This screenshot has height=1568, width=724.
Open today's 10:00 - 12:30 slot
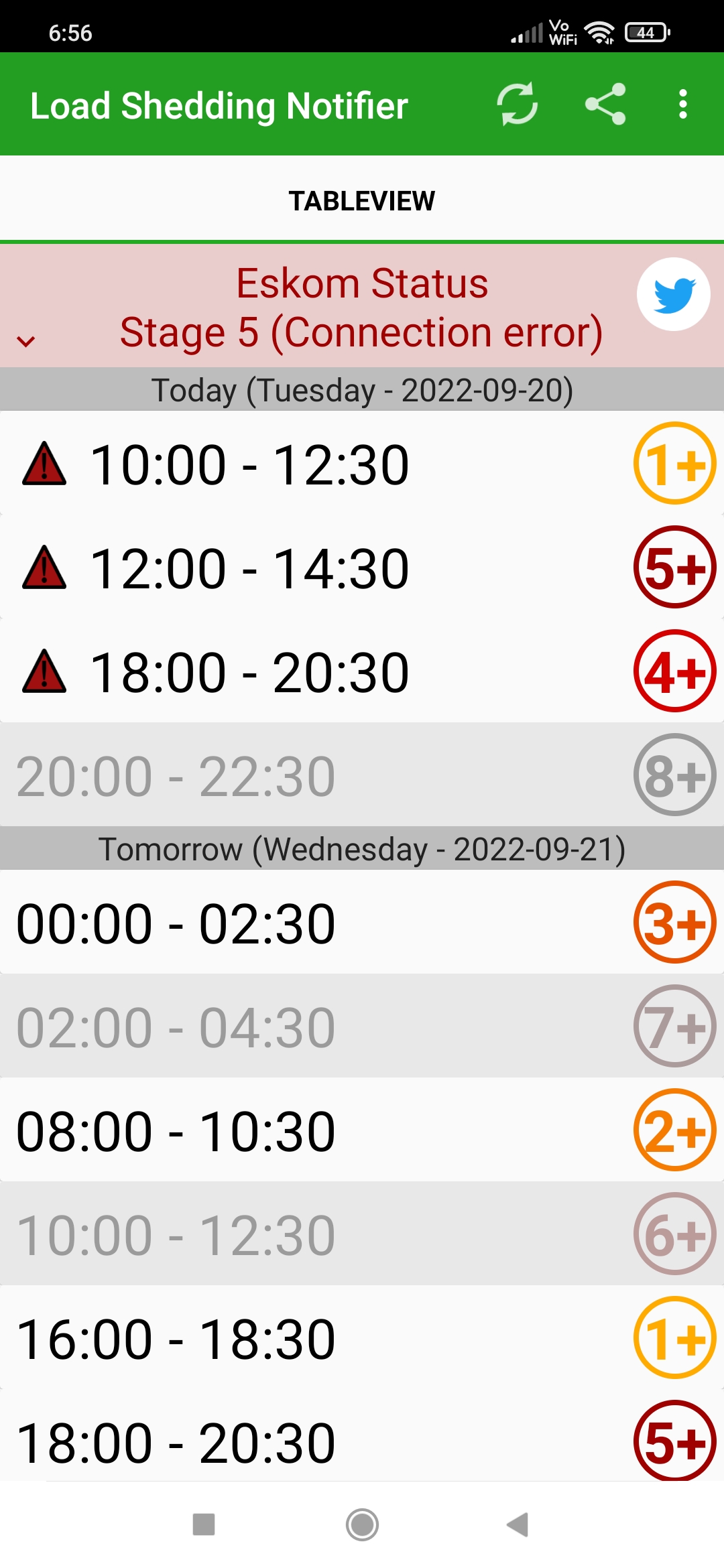362,464
